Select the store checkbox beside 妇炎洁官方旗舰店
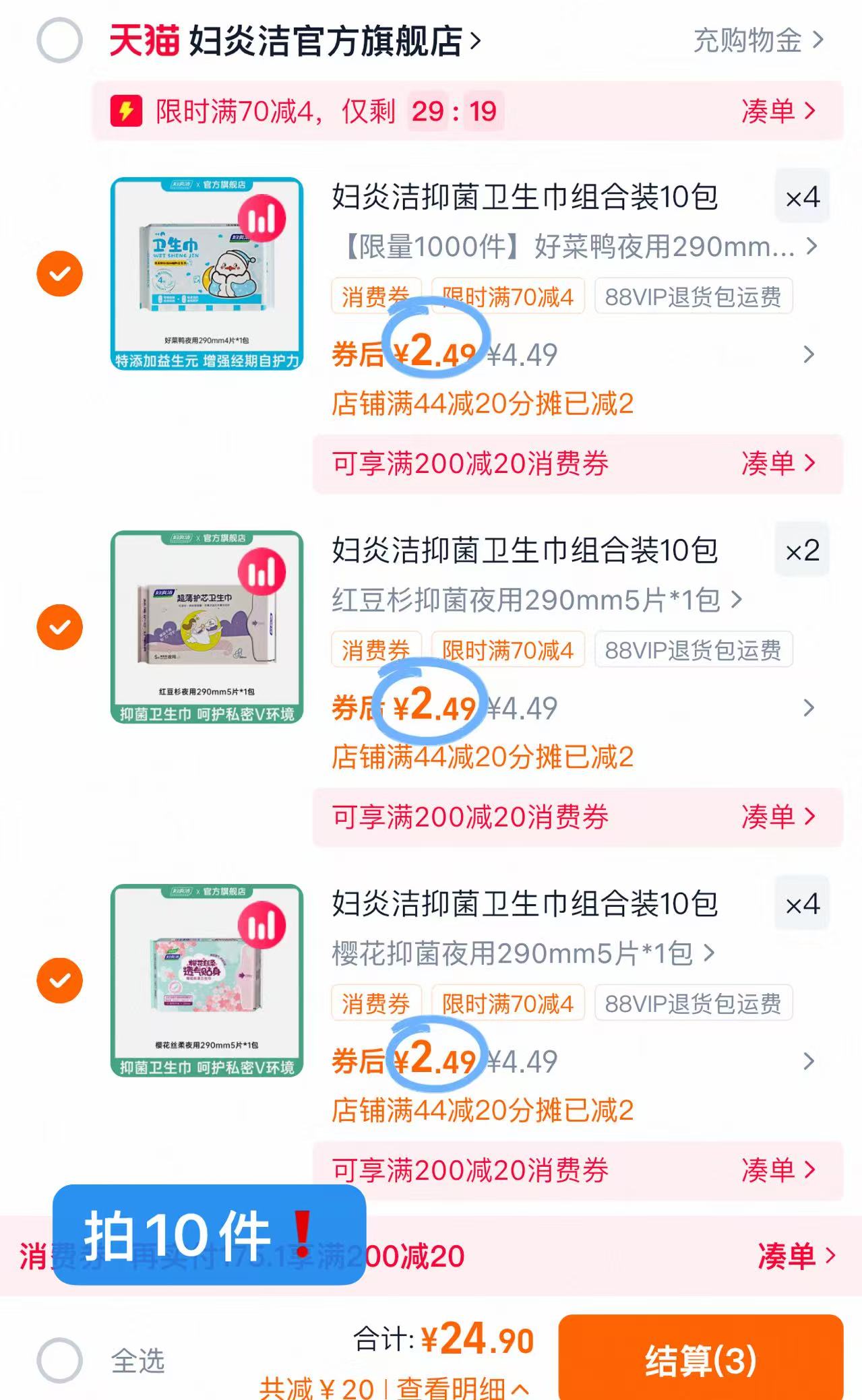 coord(61,42)
